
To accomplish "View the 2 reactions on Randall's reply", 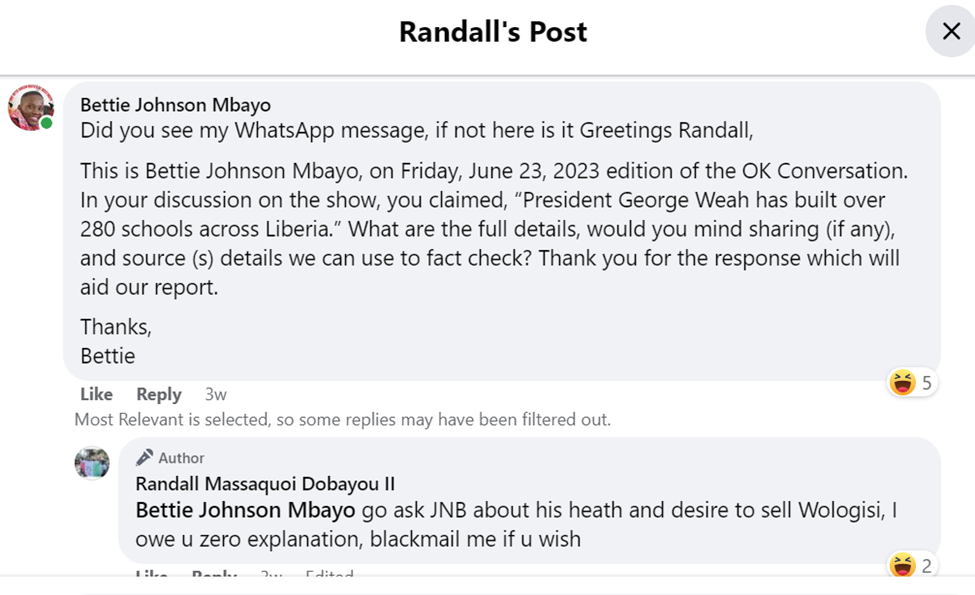I will click(x=912, y=566).
